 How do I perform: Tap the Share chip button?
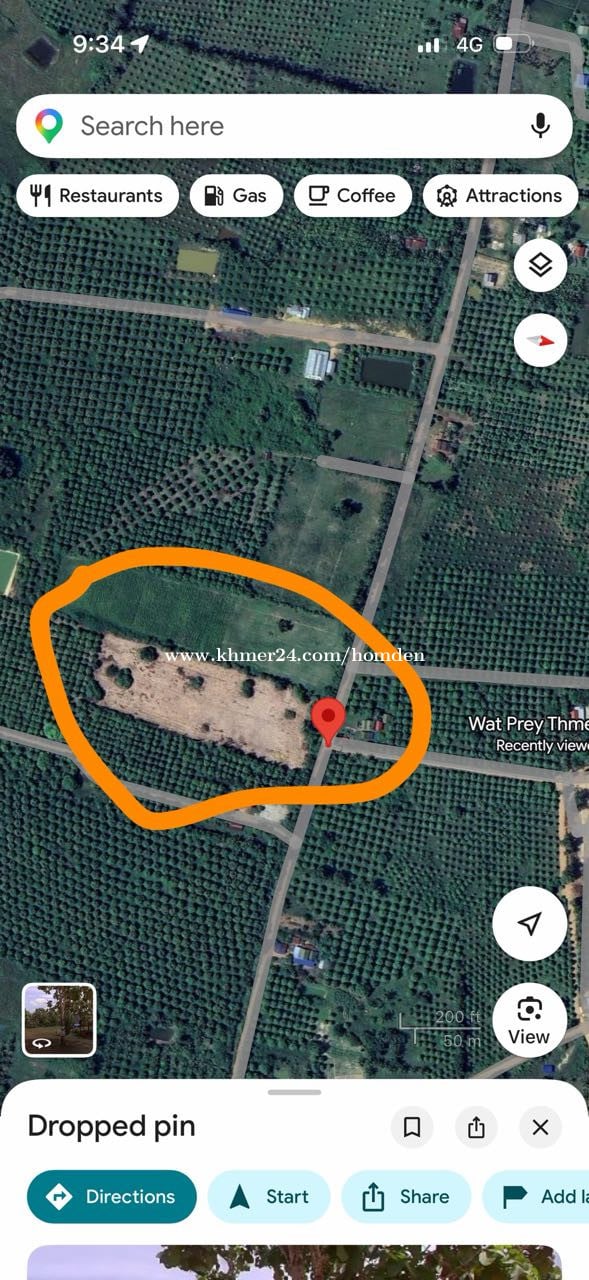406,1197
